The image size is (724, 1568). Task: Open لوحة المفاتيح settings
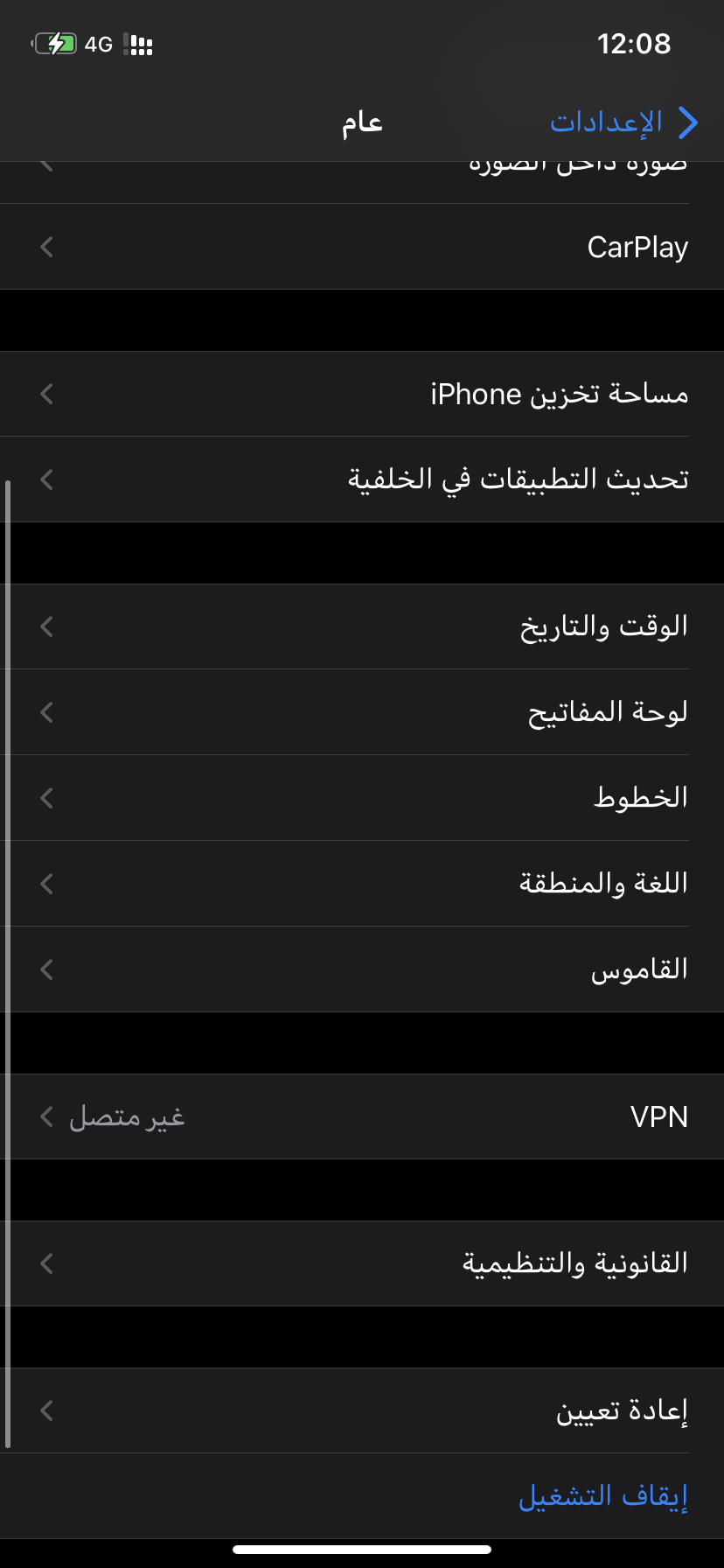pyautogui.click(x=362, y=712)
